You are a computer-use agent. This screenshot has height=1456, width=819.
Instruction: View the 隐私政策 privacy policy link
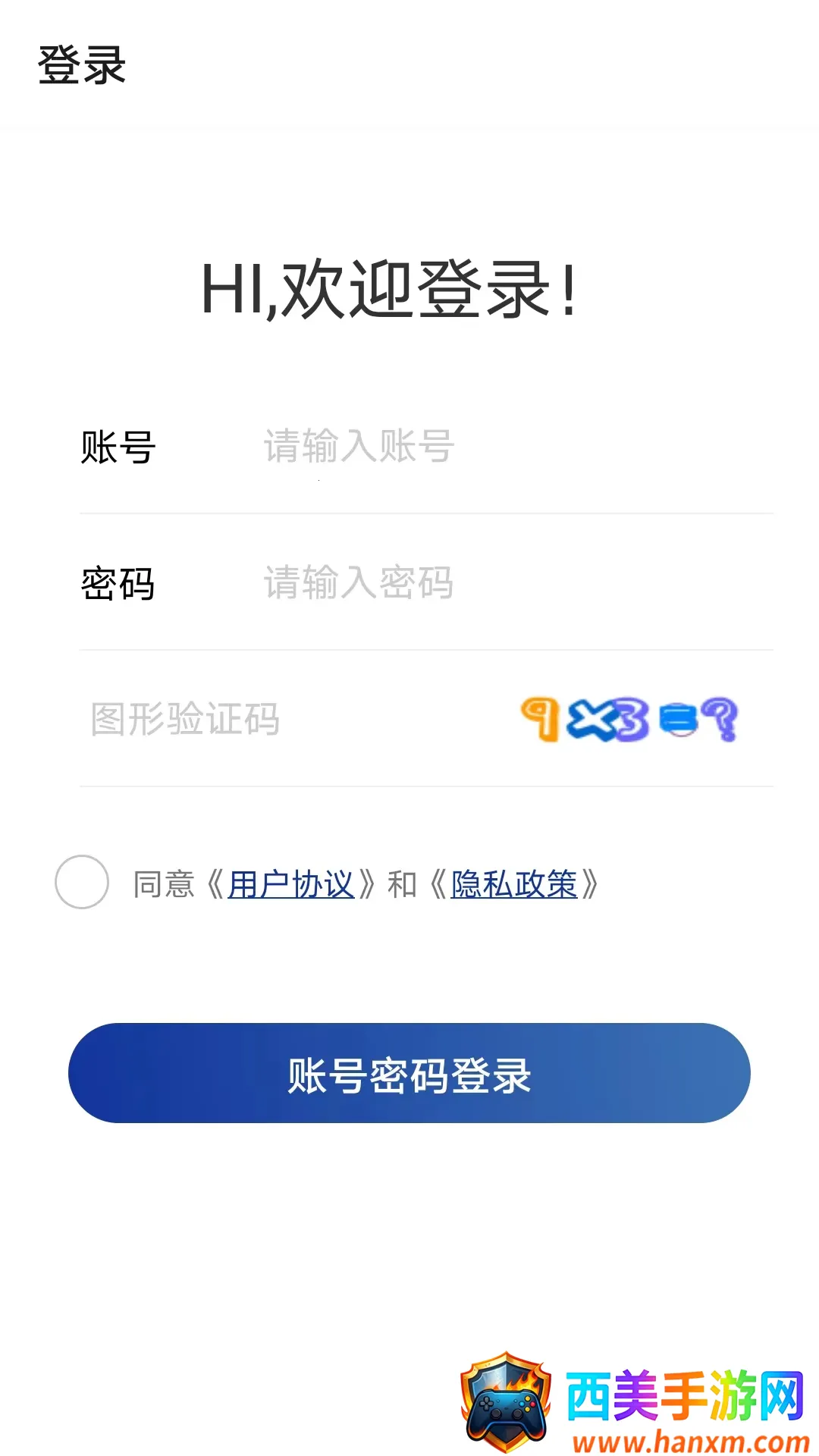[x=514, y=884]
